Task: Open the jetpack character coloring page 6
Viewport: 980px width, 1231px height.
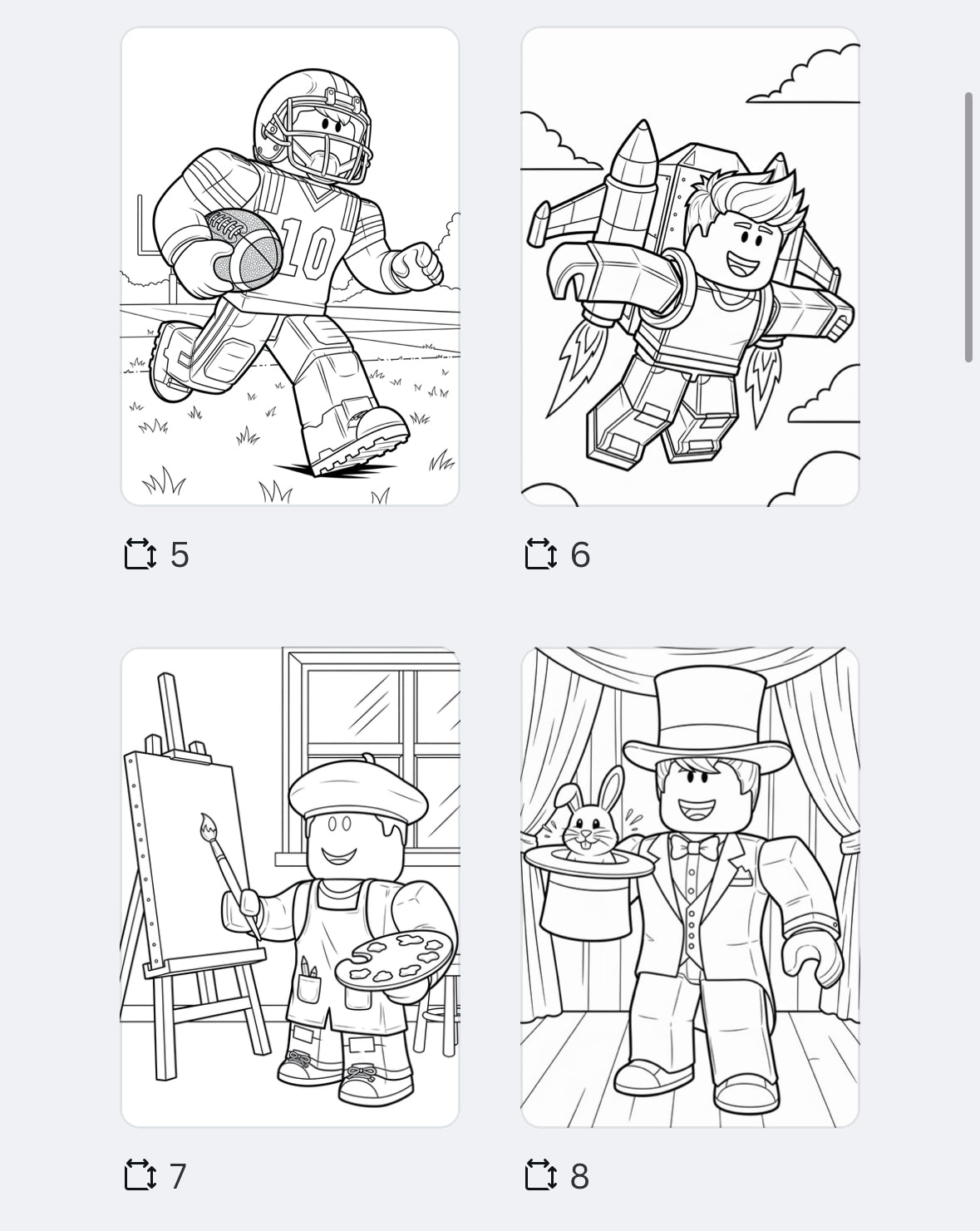Action: (x=690, y=266)
